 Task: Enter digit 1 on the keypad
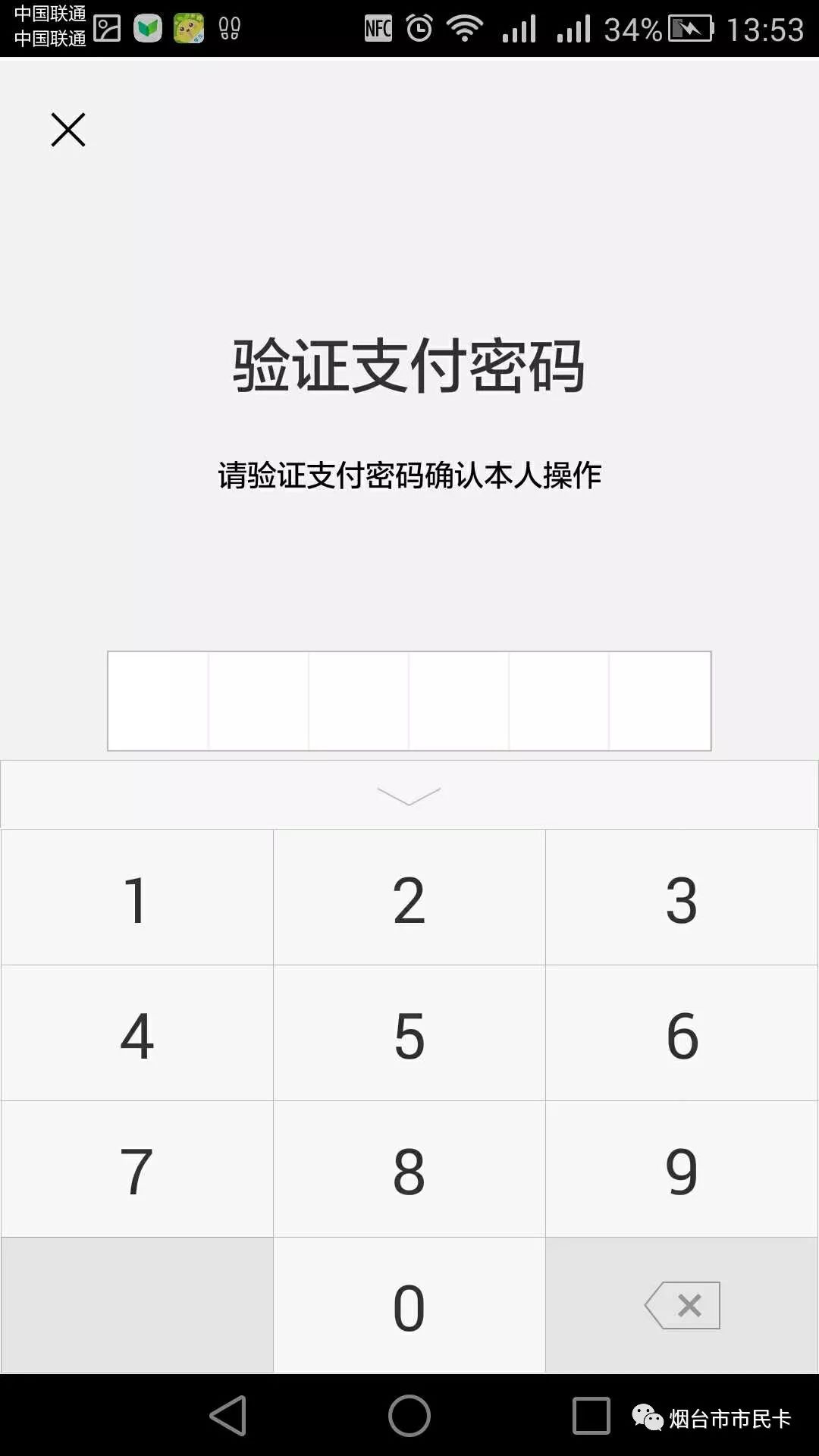(137, 897)
